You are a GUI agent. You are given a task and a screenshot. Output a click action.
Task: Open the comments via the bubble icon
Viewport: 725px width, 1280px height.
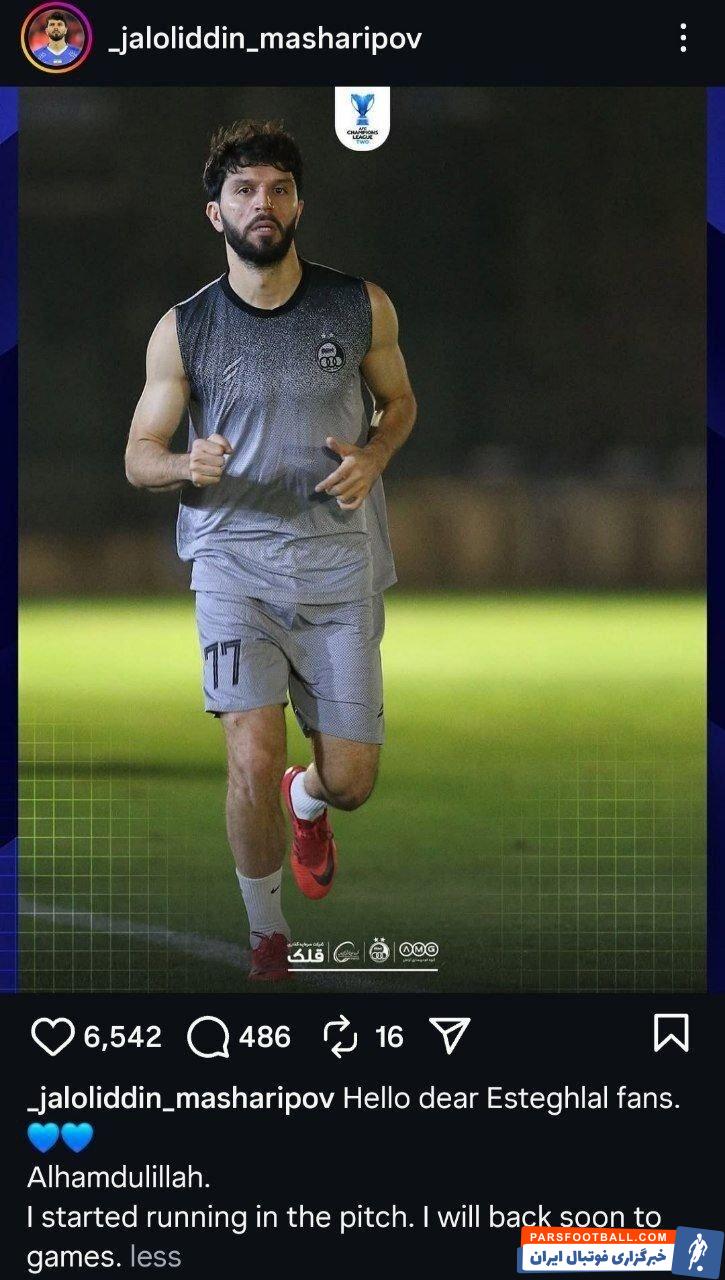[x=208, y=1036]
